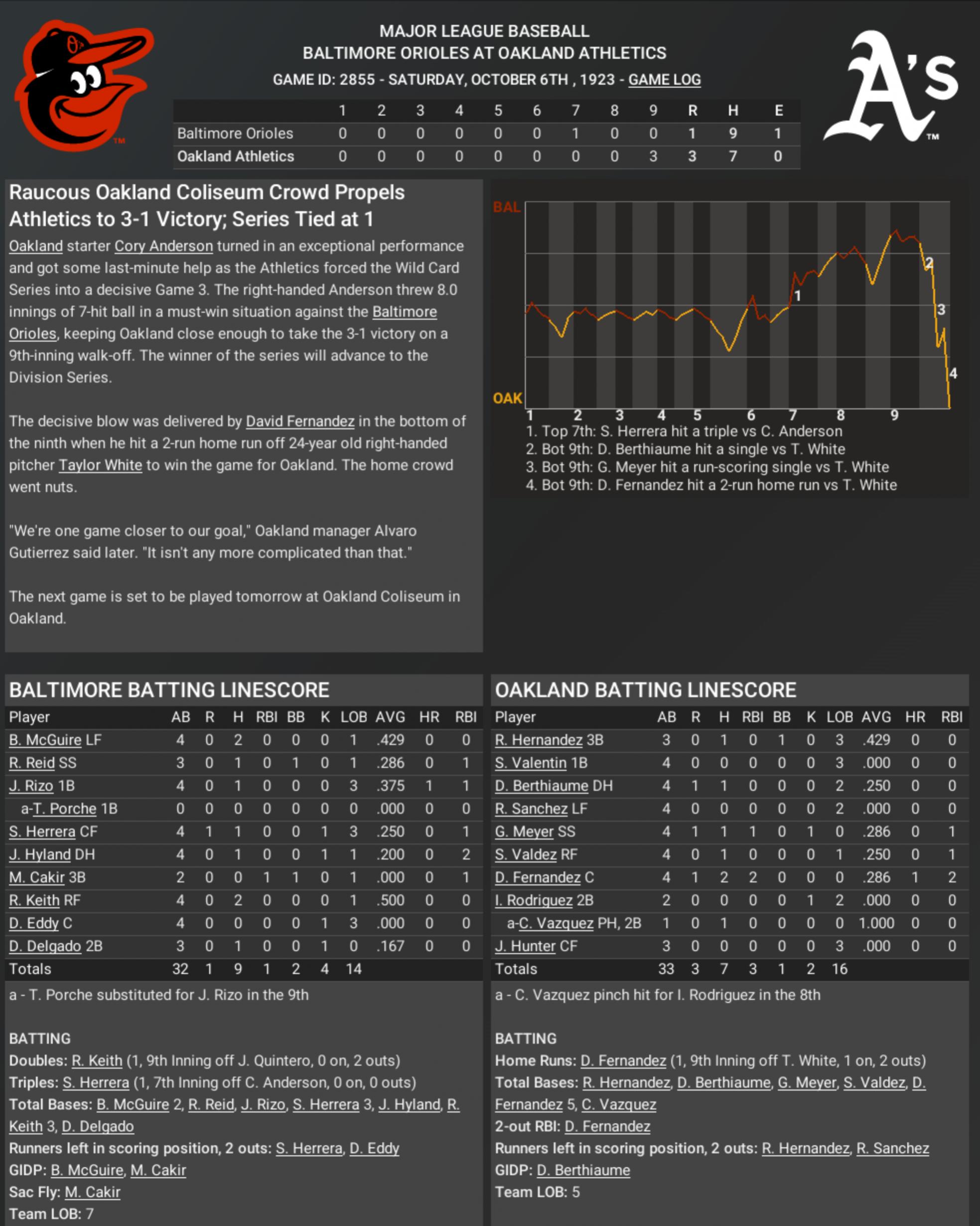This screenshot has width=980, height=1226.
Task: Open S. Valentin 1B player link
Action: pos(530,763)
